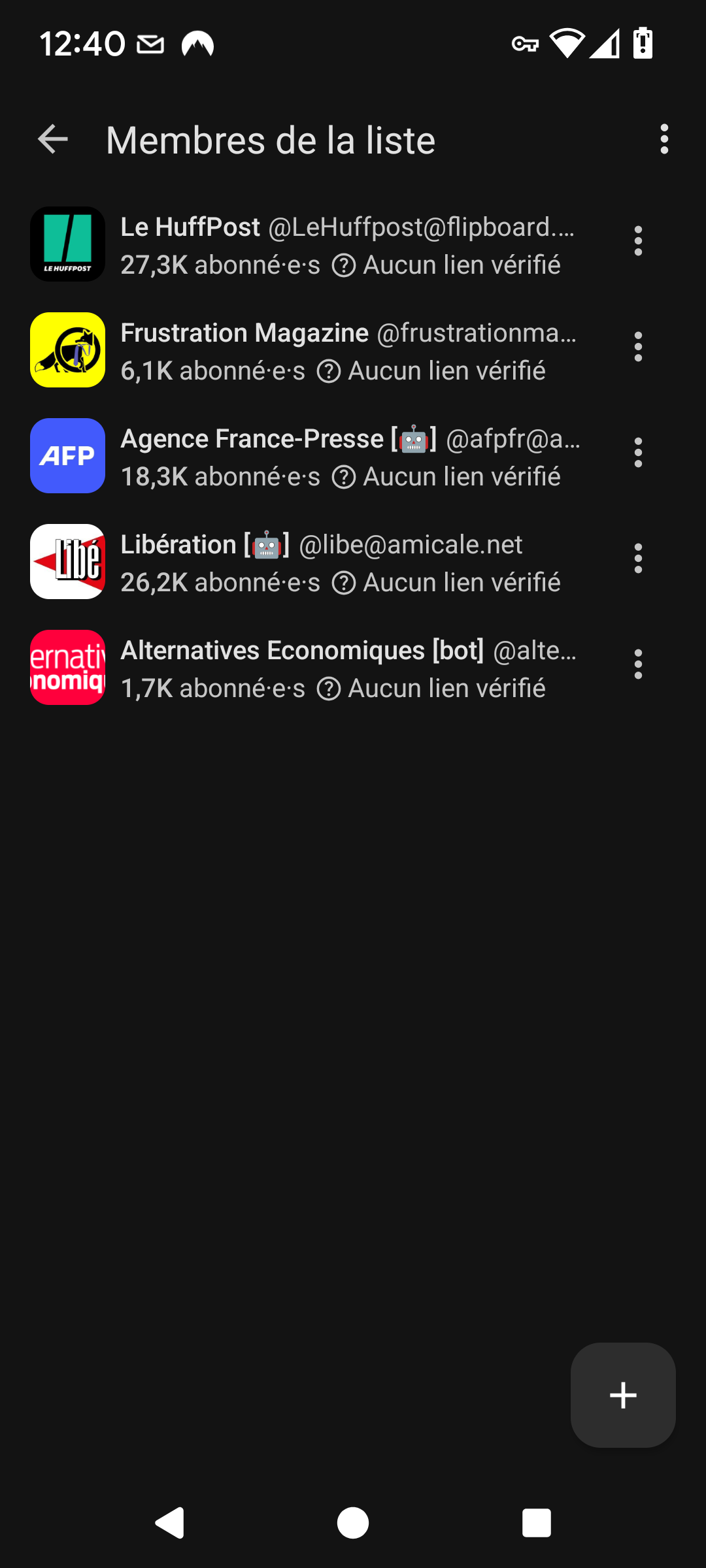Tap the three-dot menu beside Agence France-Presse
706x1568 pixels.
pos(638,453)
